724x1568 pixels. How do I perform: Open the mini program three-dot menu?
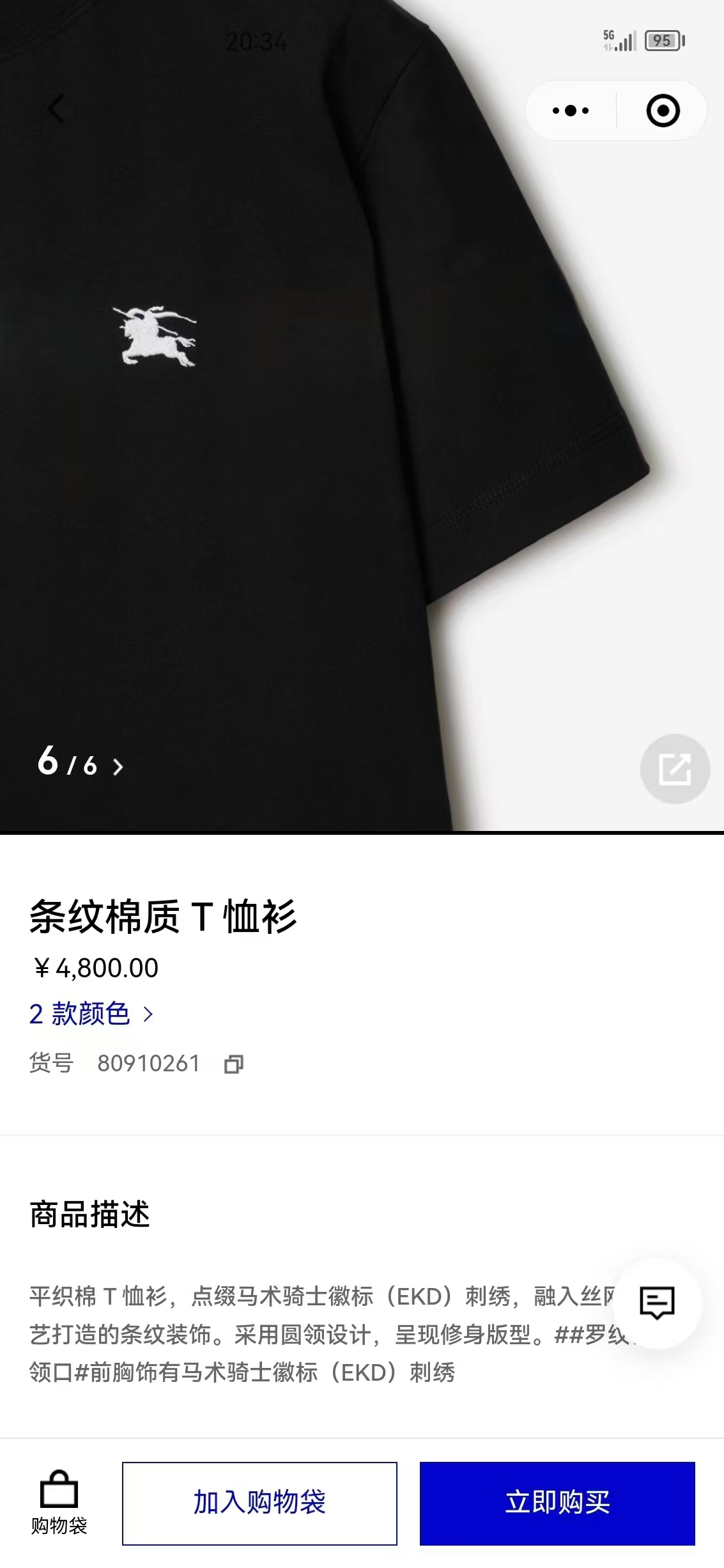click(x=569, y=111)
